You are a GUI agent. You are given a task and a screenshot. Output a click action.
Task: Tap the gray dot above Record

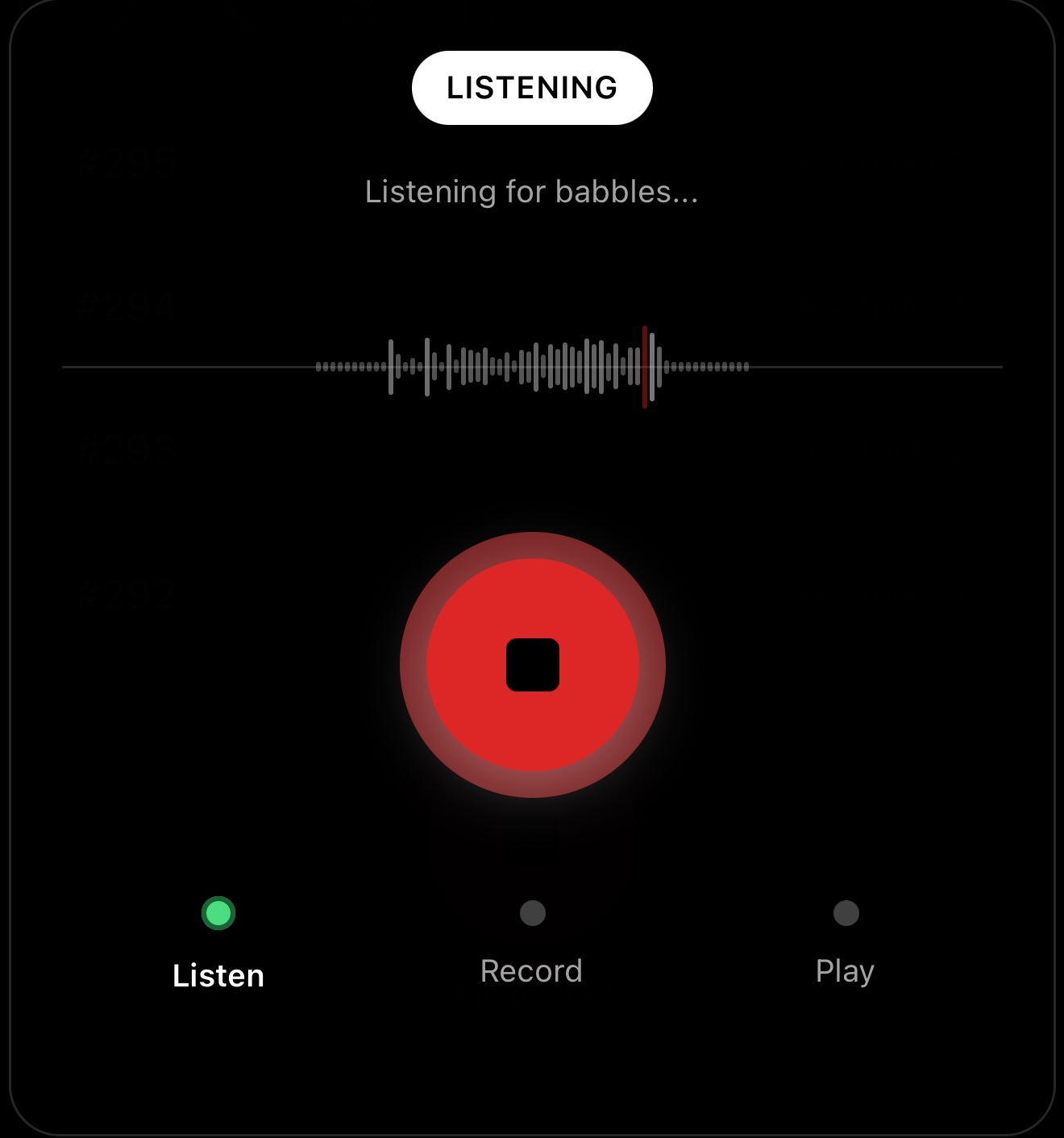point(531,914)
